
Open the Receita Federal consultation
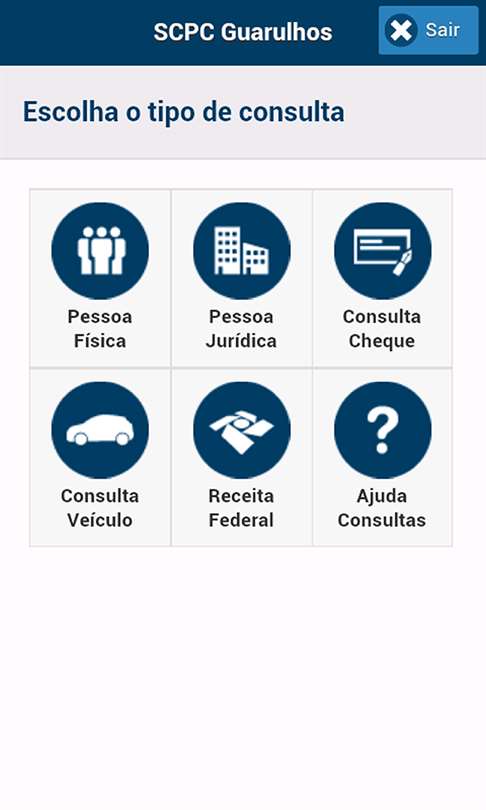coord(242,457)
